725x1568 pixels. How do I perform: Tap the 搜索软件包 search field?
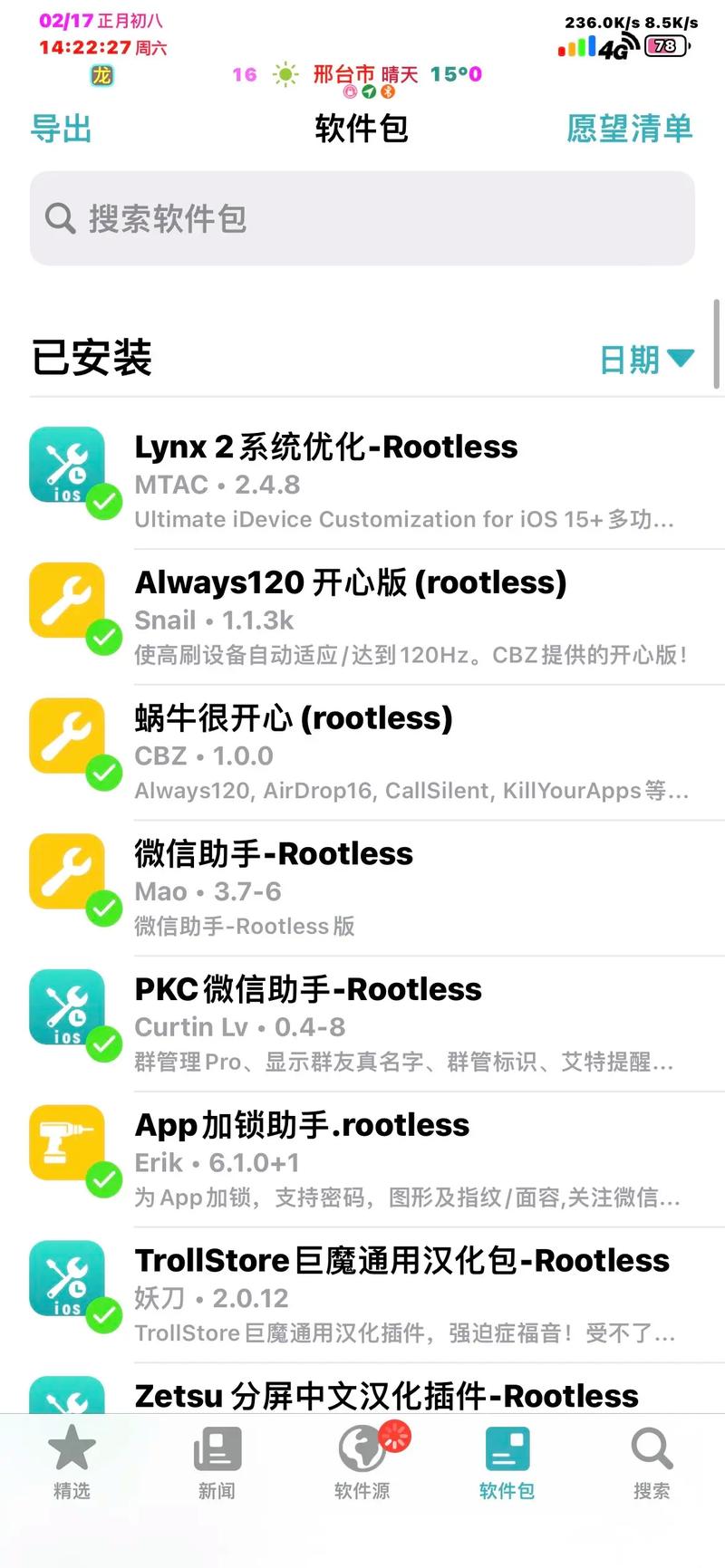[361, 218]
